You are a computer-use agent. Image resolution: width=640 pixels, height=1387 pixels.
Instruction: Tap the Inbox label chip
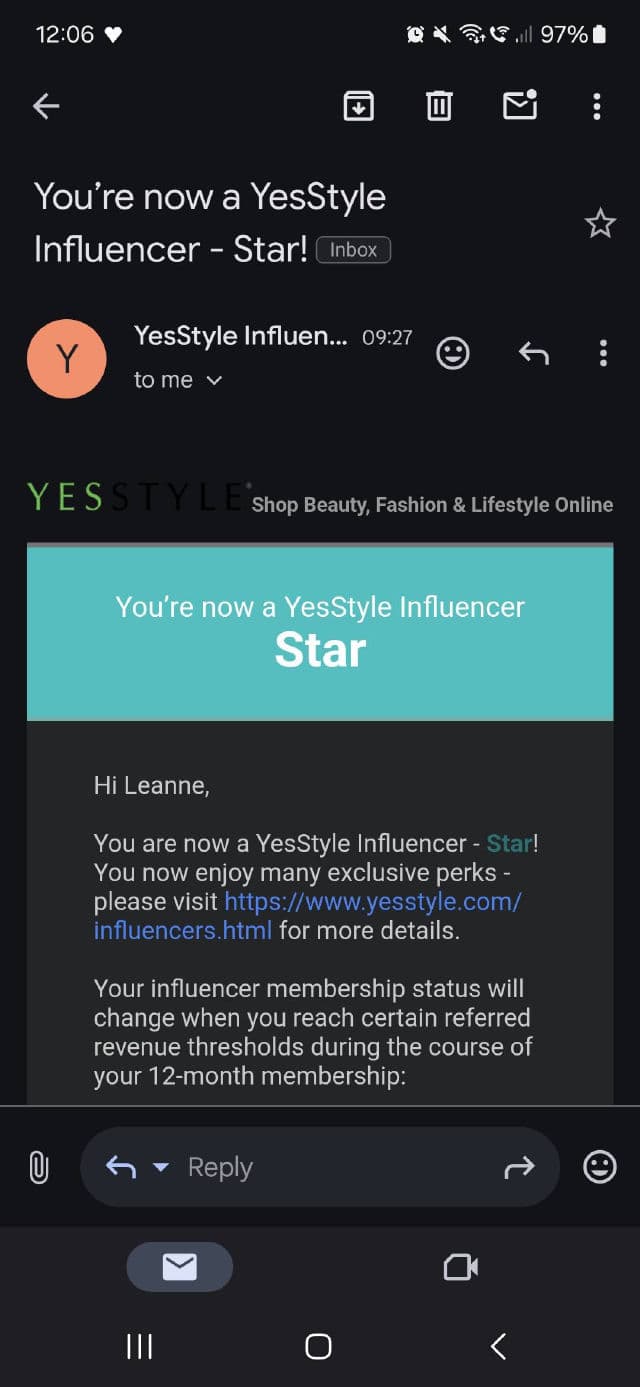(353, 250)
